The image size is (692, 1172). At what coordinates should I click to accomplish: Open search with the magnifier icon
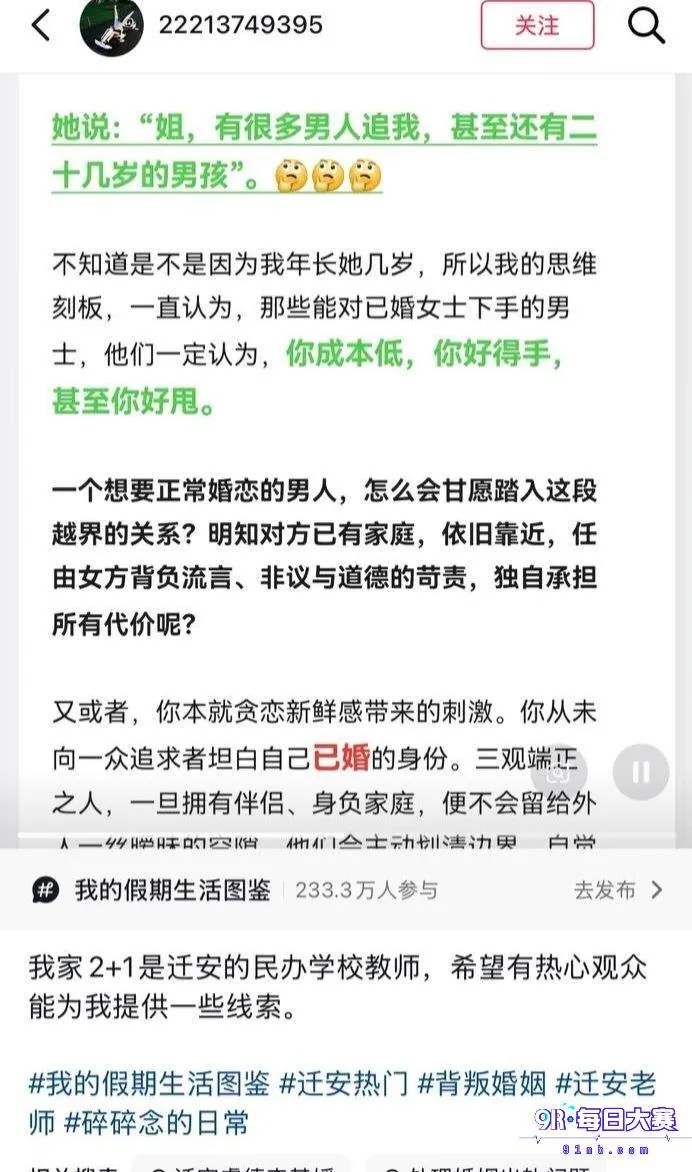[646, 25]
